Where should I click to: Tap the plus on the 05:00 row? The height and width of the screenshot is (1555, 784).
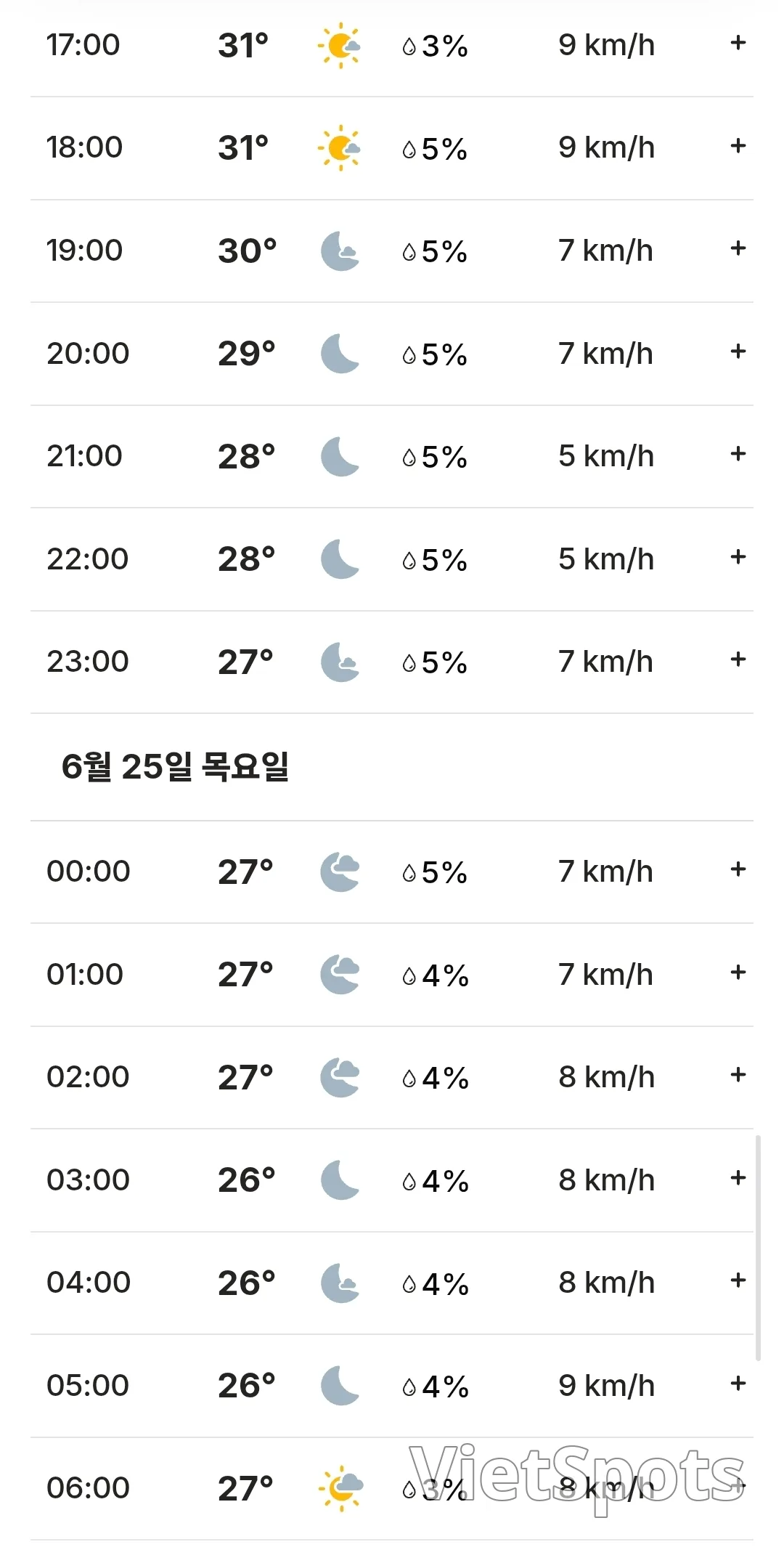point(738,1384)
